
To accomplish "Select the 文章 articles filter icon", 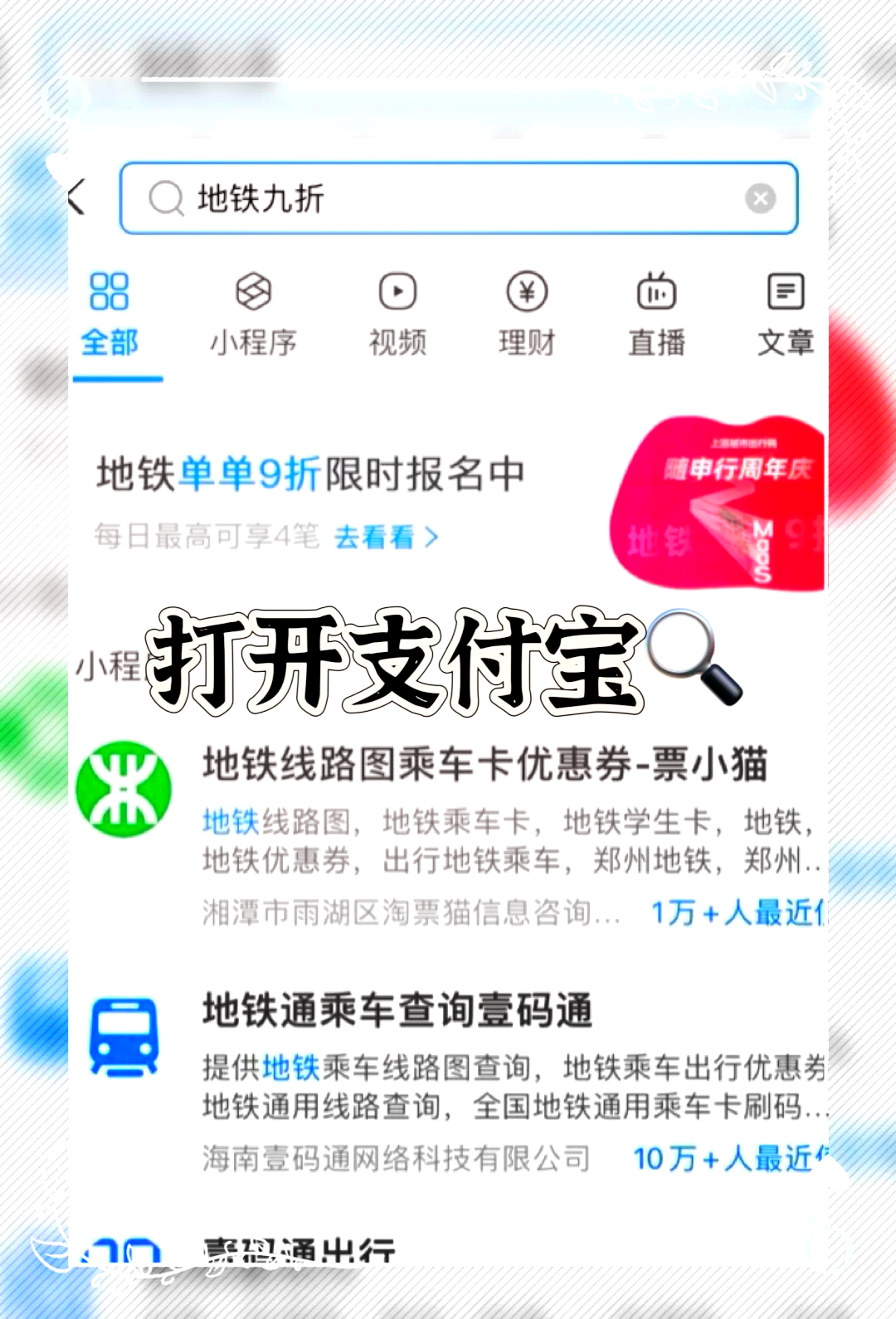I will point(785,292).
